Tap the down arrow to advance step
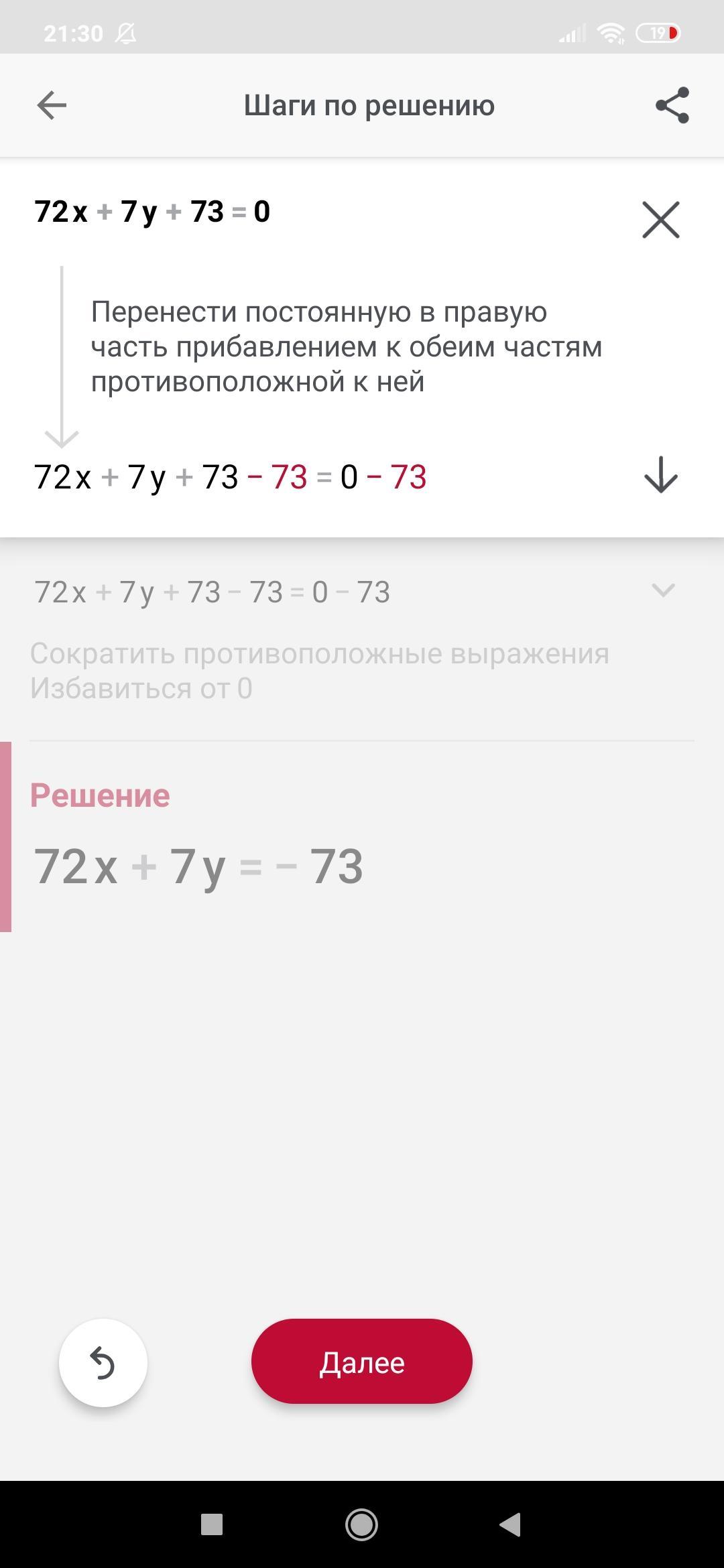The image size is (724, 1568). click(x=661, y=475)
